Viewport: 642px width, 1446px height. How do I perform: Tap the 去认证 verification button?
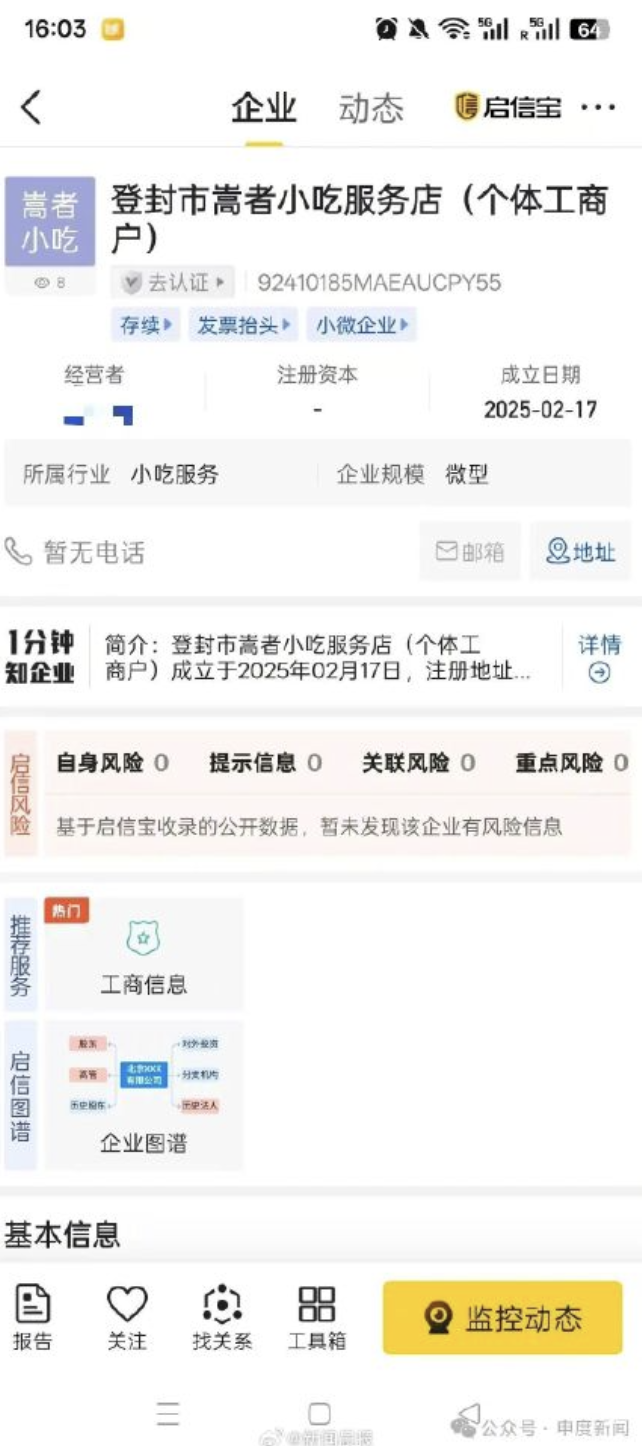(173, 283)
